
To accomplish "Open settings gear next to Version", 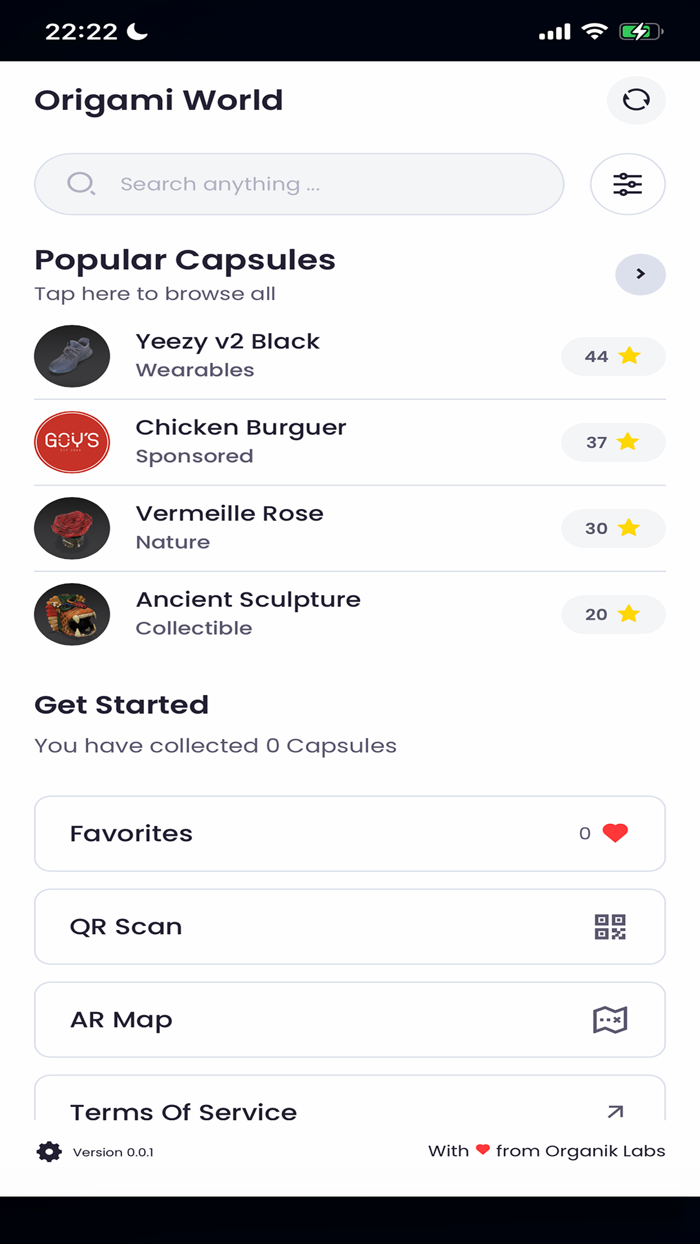I will [49, 1152].
